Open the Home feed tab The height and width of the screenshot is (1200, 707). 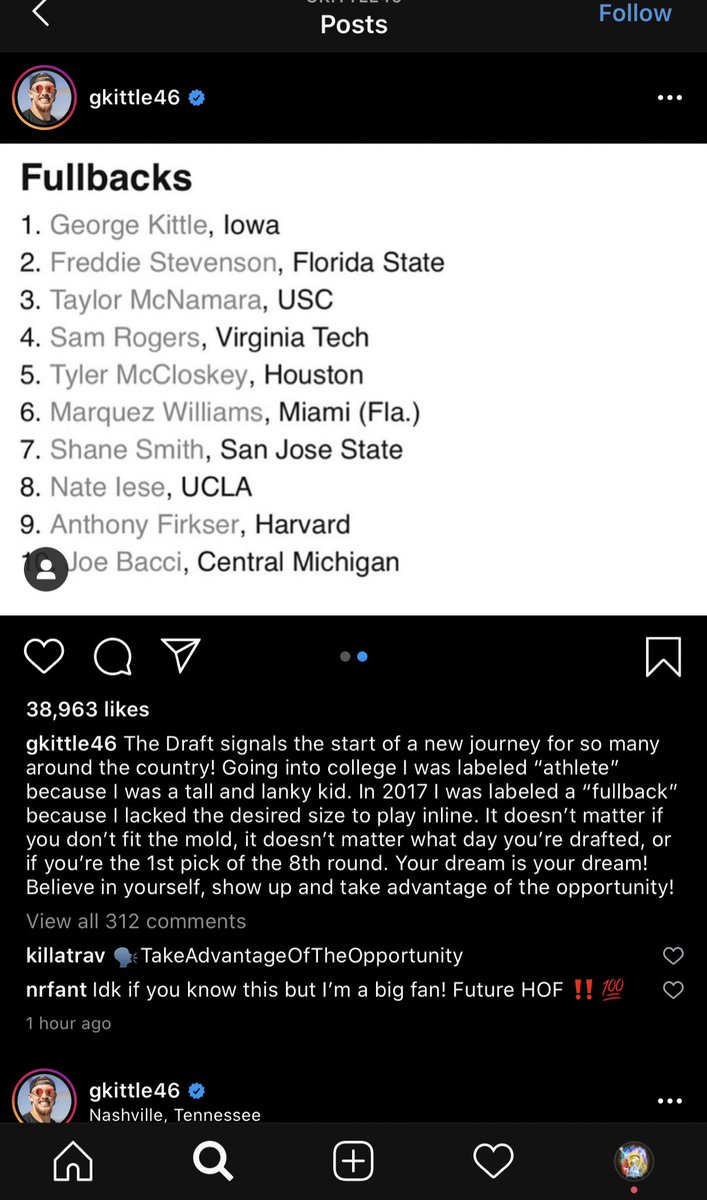tap(73, 1161)
